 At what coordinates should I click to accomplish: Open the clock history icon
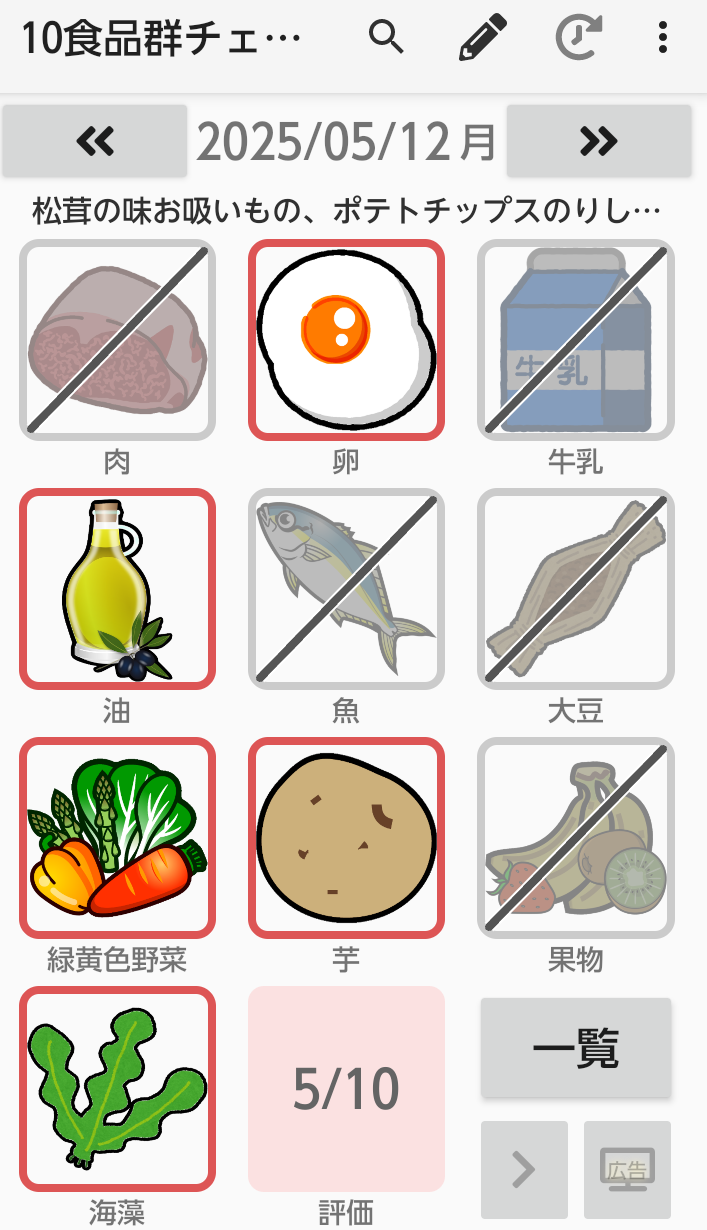[x=579, y=39]
